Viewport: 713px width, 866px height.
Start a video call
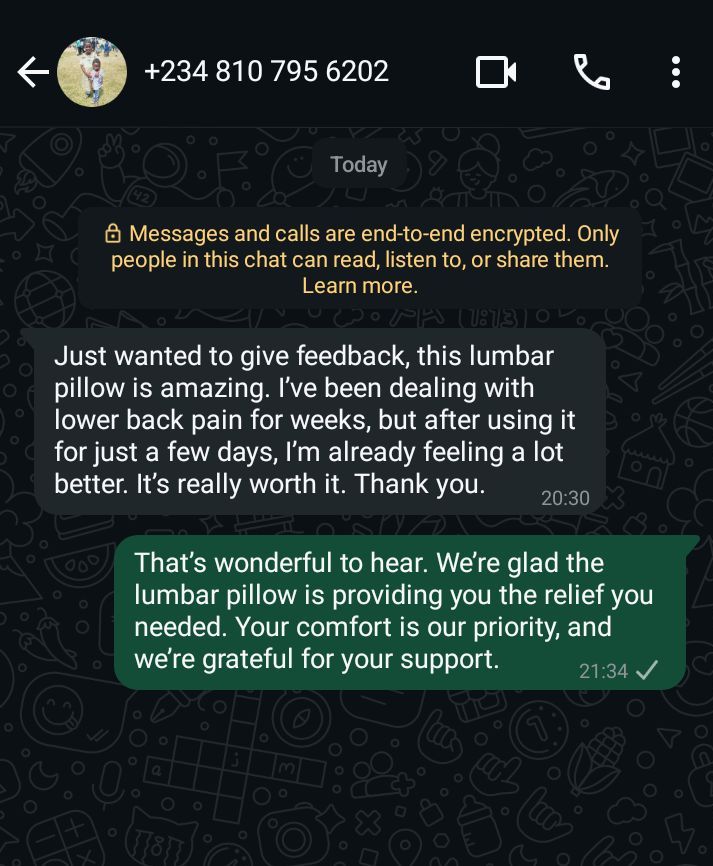[x=496, y=72]
